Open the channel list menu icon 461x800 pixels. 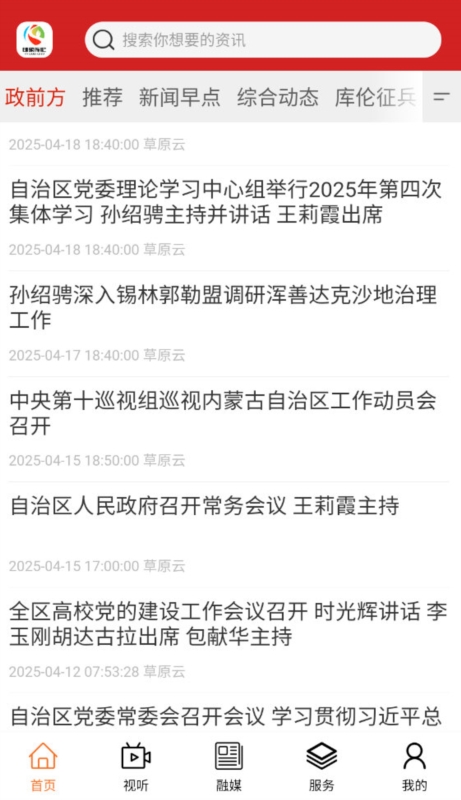click(442, 96)
